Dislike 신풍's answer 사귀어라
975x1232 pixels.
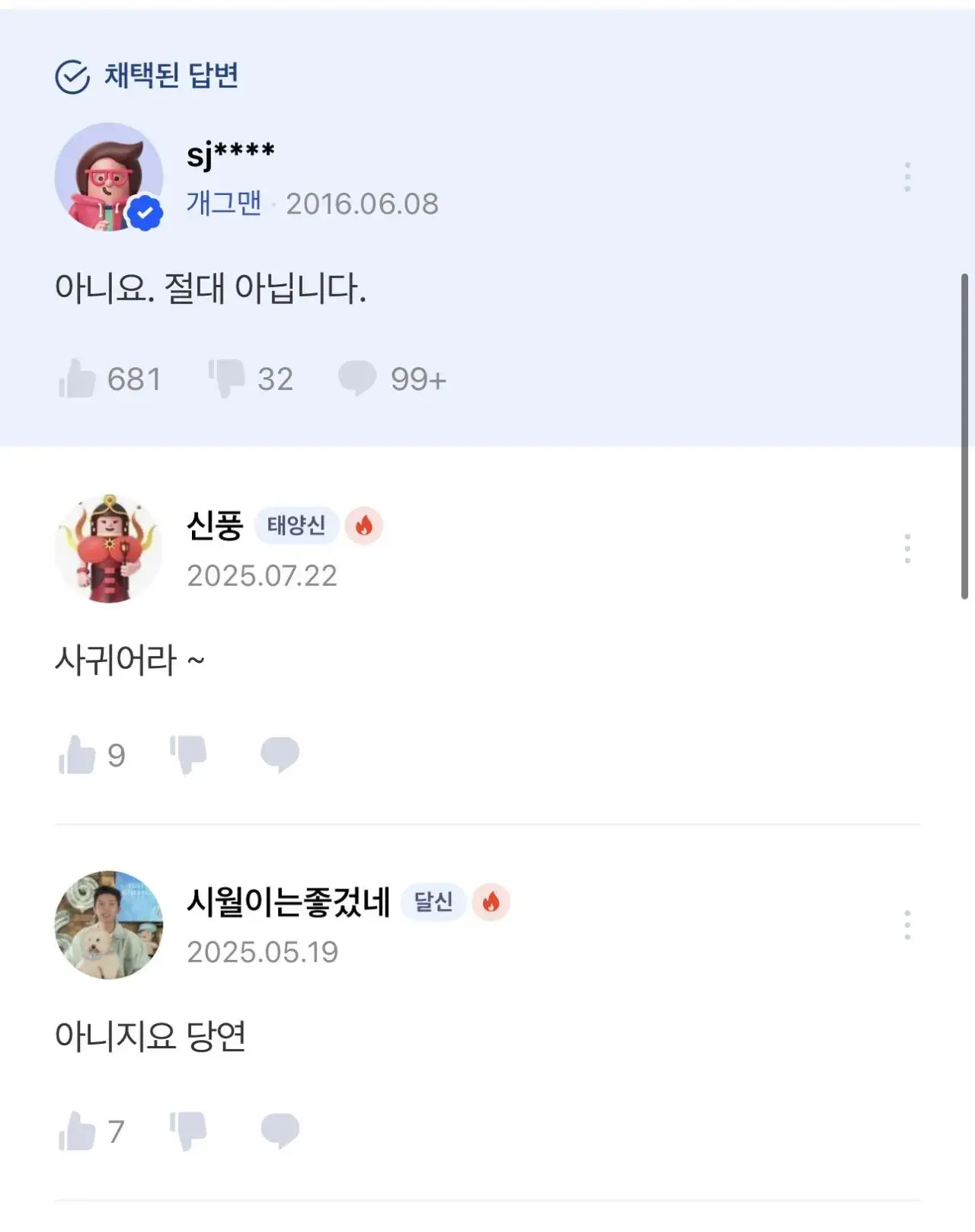pyautogui.click(x=188, y=755)
